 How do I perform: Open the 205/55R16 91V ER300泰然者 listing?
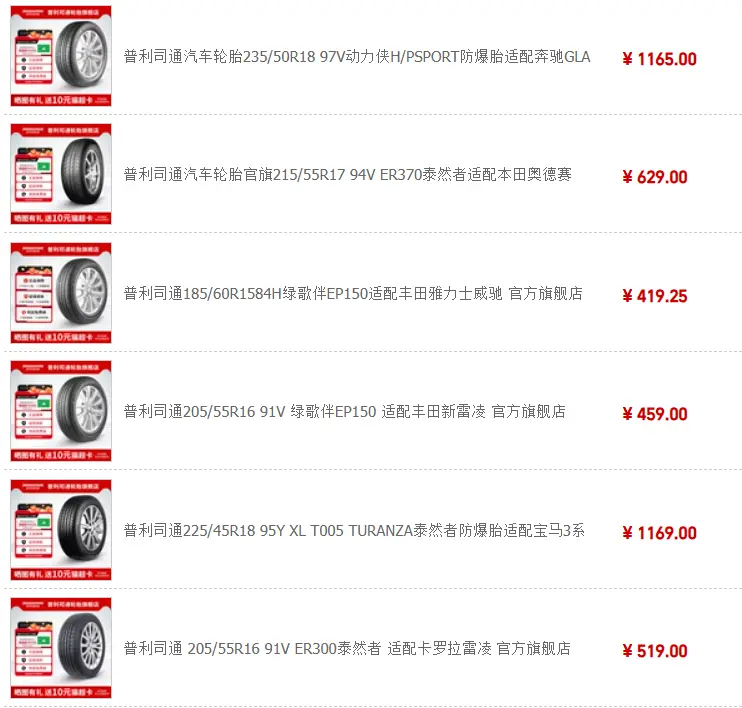(347, 649)
